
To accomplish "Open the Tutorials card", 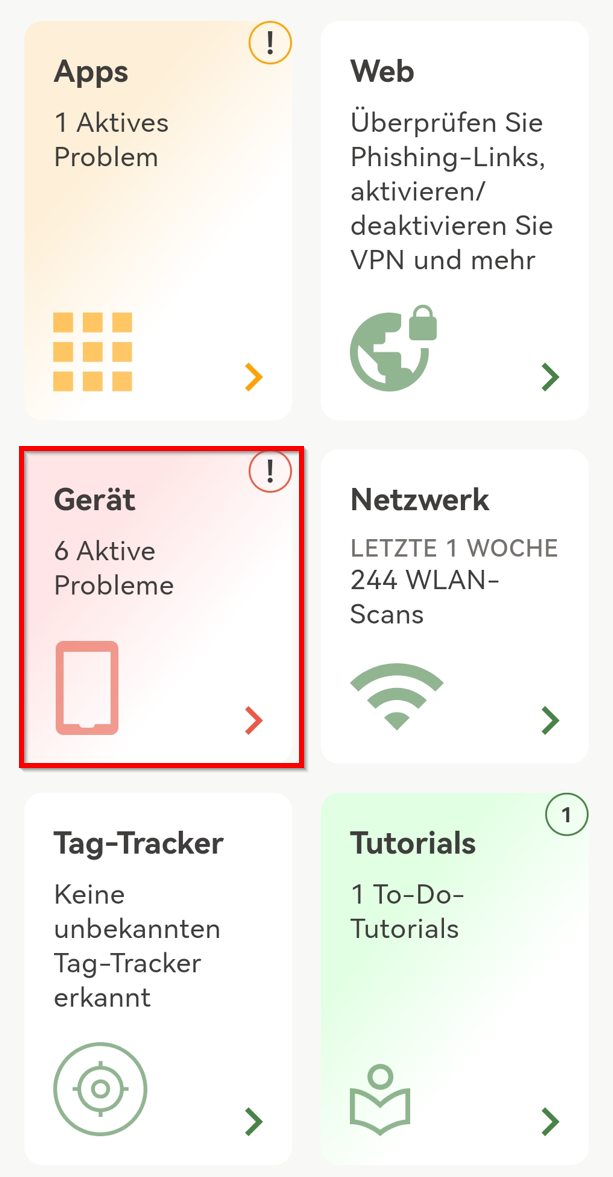I will click(x=454, y=978).
